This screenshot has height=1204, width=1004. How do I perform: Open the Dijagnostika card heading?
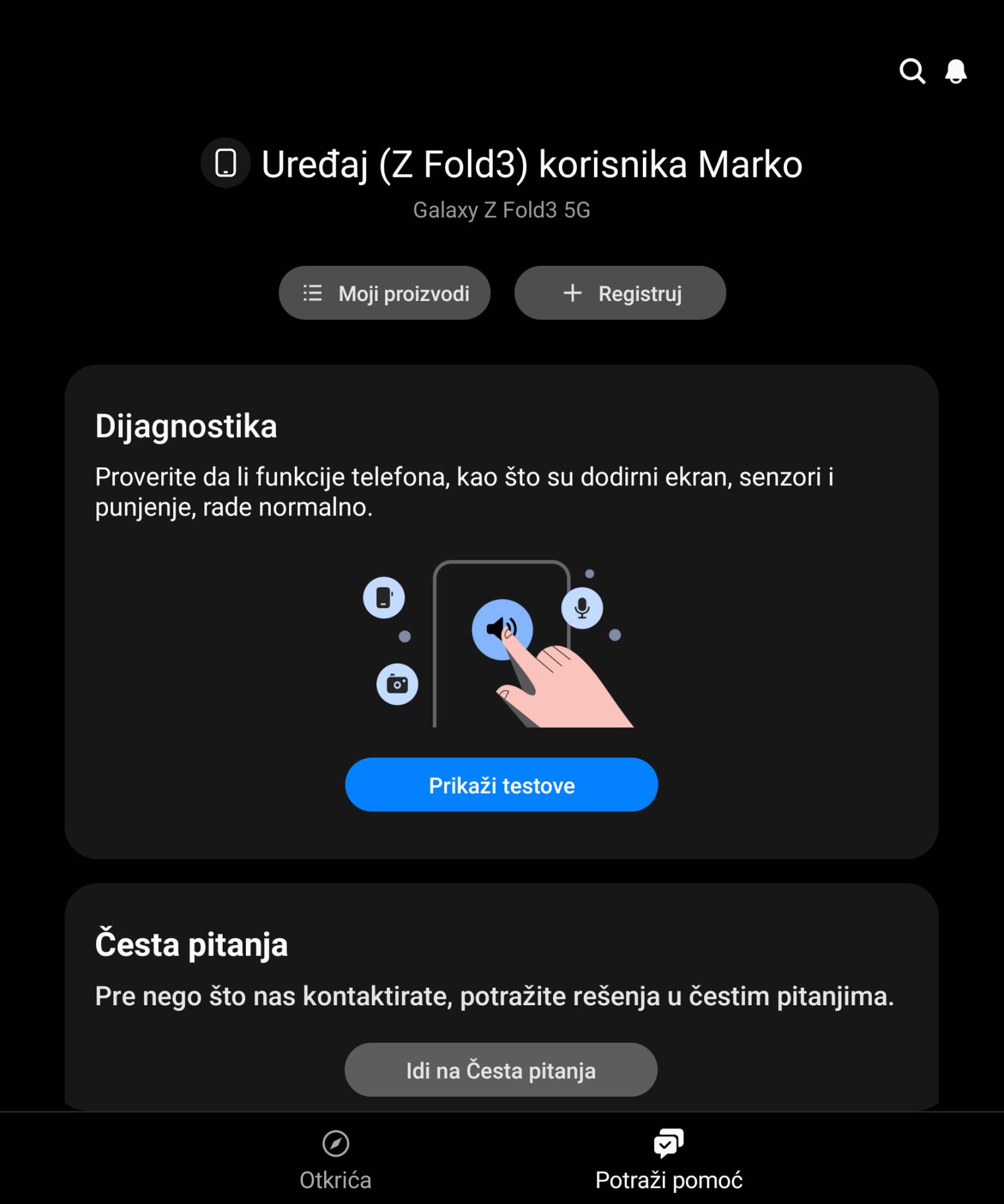186,425
